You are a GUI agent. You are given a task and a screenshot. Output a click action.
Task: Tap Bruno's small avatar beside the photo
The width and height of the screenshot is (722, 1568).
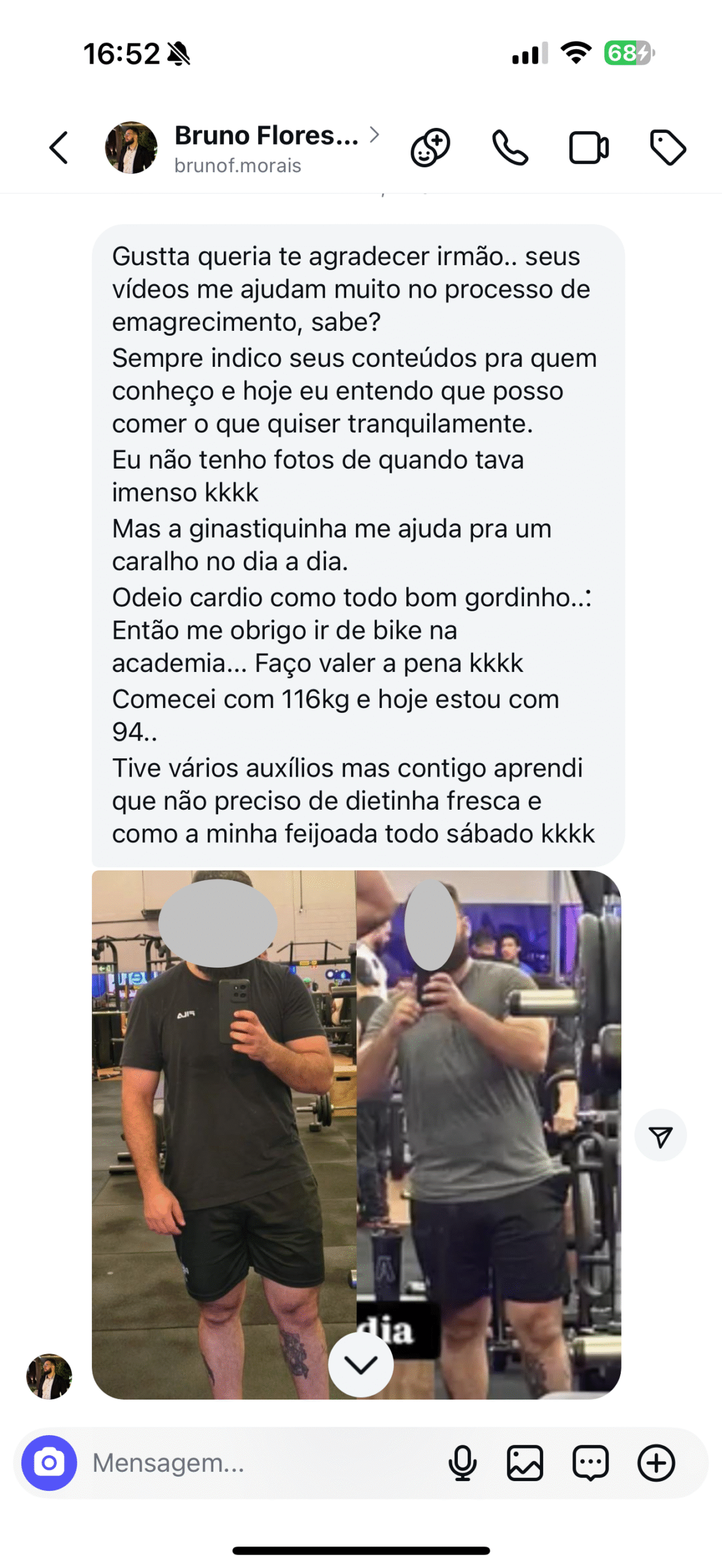click(49, 1376)
